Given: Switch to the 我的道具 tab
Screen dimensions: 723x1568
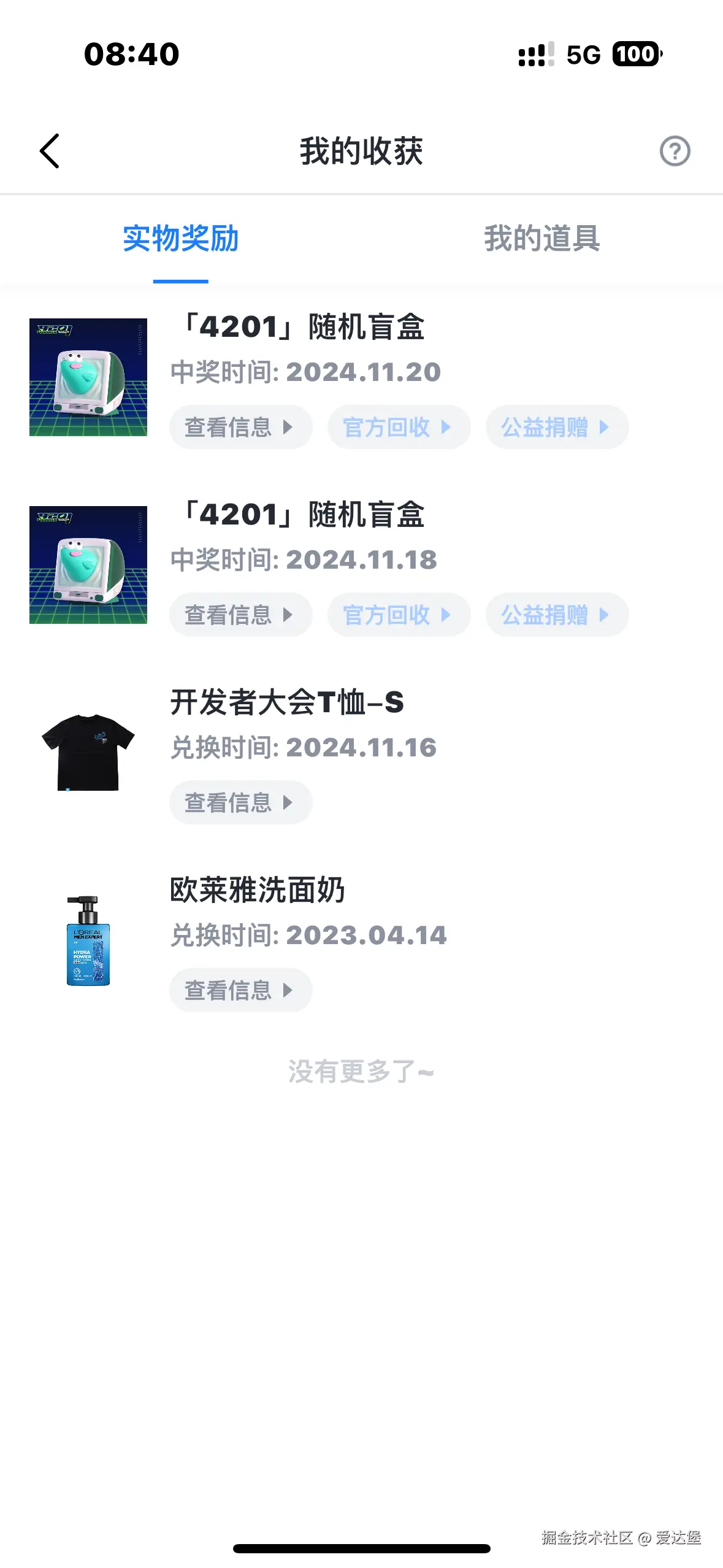Looking at the screenshot, I should click(x=542, y=240).
